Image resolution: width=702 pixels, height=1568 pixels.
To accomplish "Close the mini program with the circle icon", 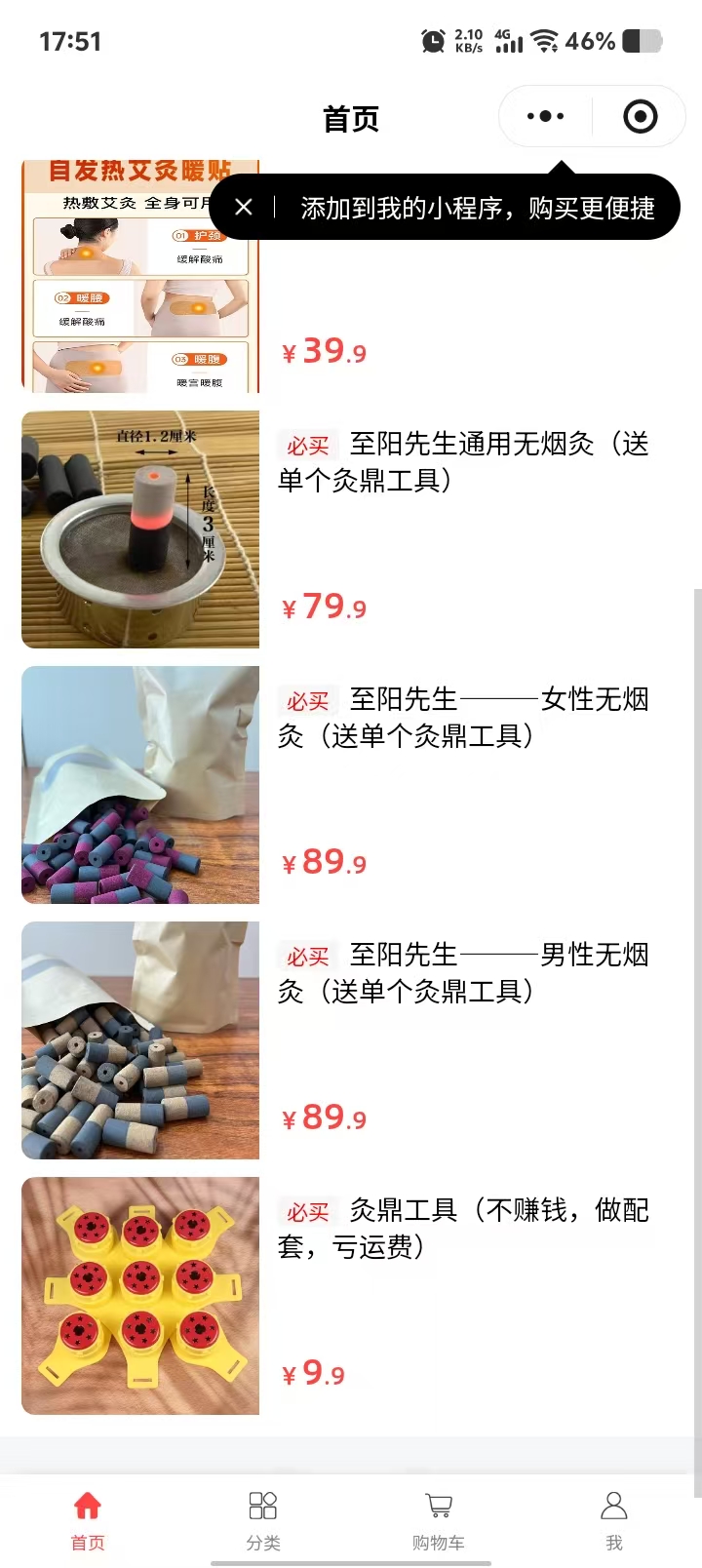I will (640, 117).
